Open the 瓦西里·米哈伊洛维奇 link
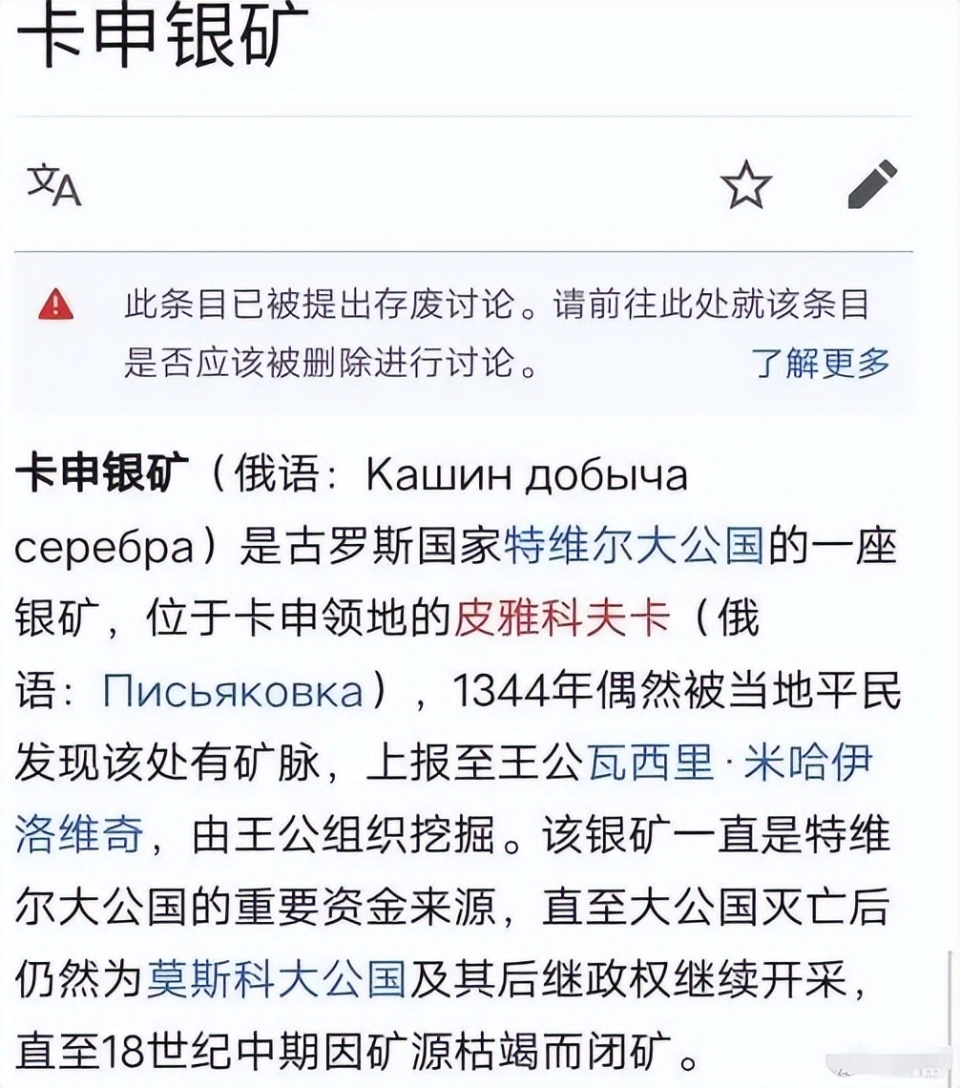This screenshot has width=960, height=1088. pyautogui.click(x=730, y=764)
